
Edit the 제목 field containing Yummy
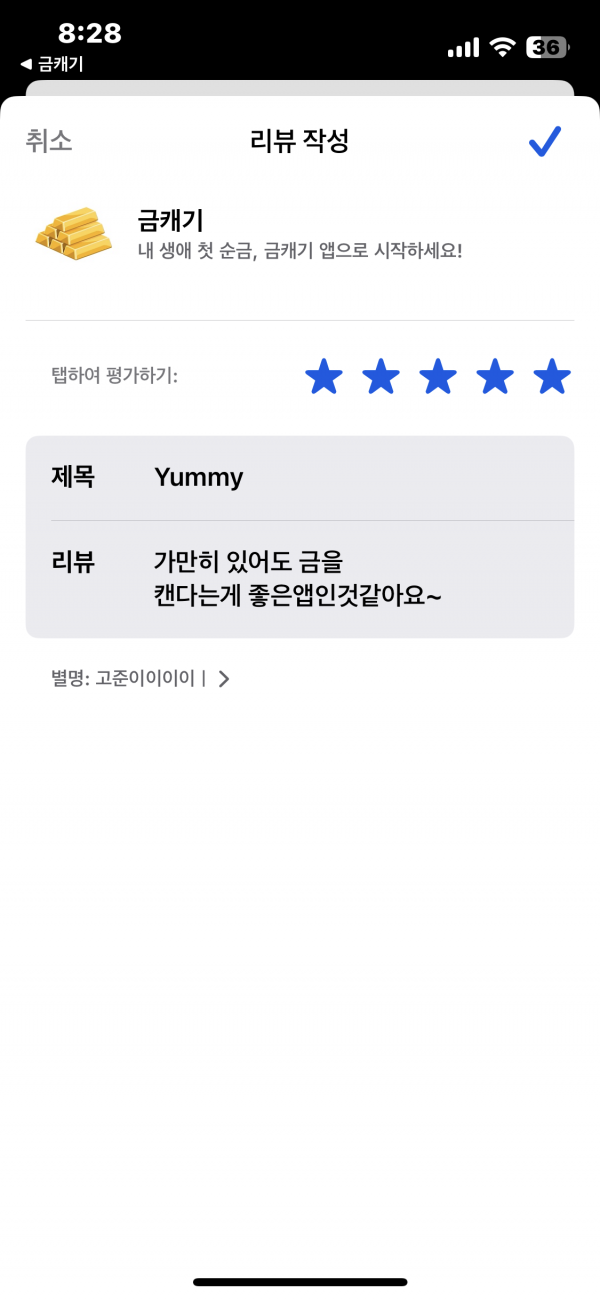[x=300, y=478]
